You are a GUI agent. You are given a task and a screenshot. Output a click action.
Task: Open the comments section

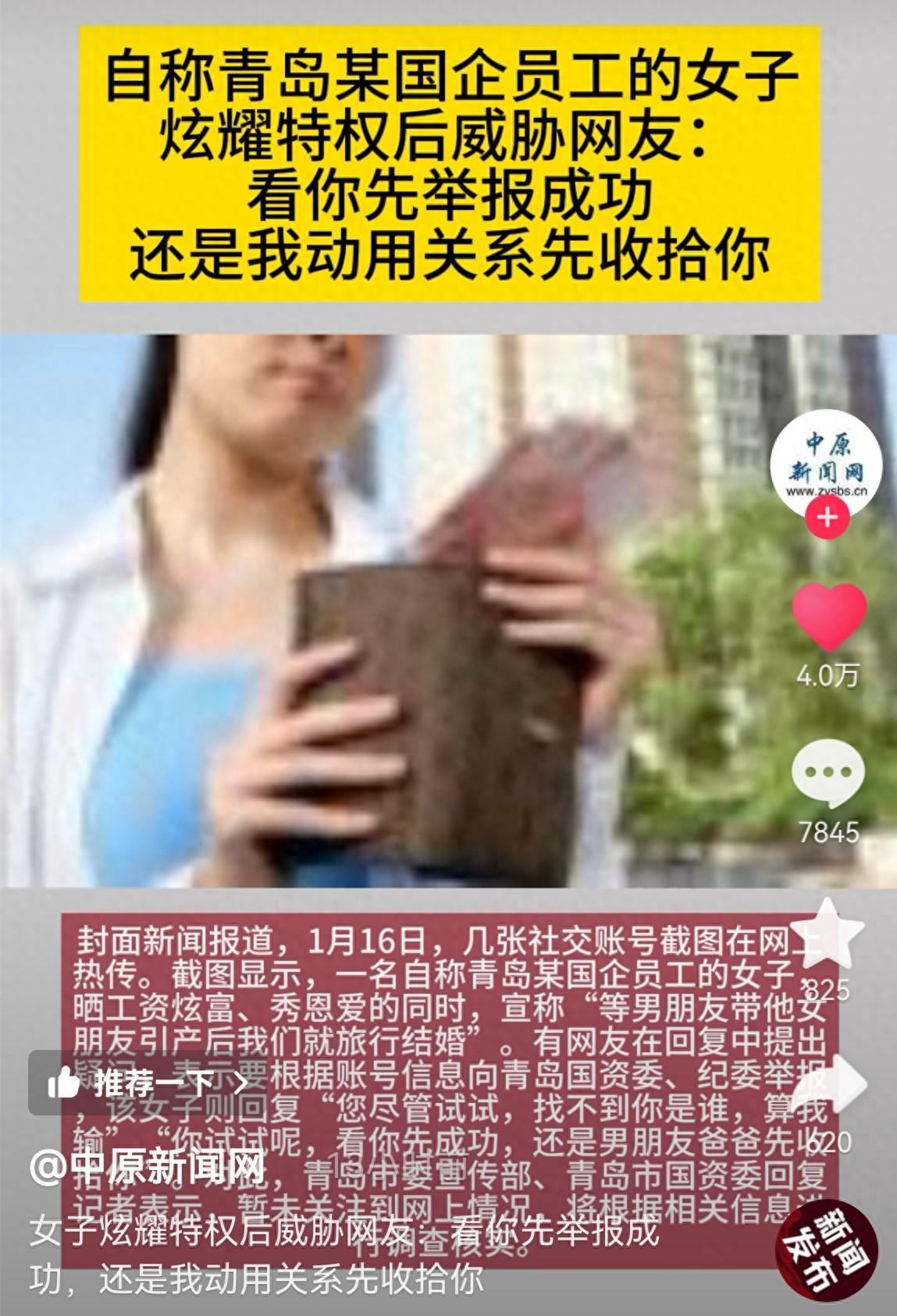pos(828,774)
